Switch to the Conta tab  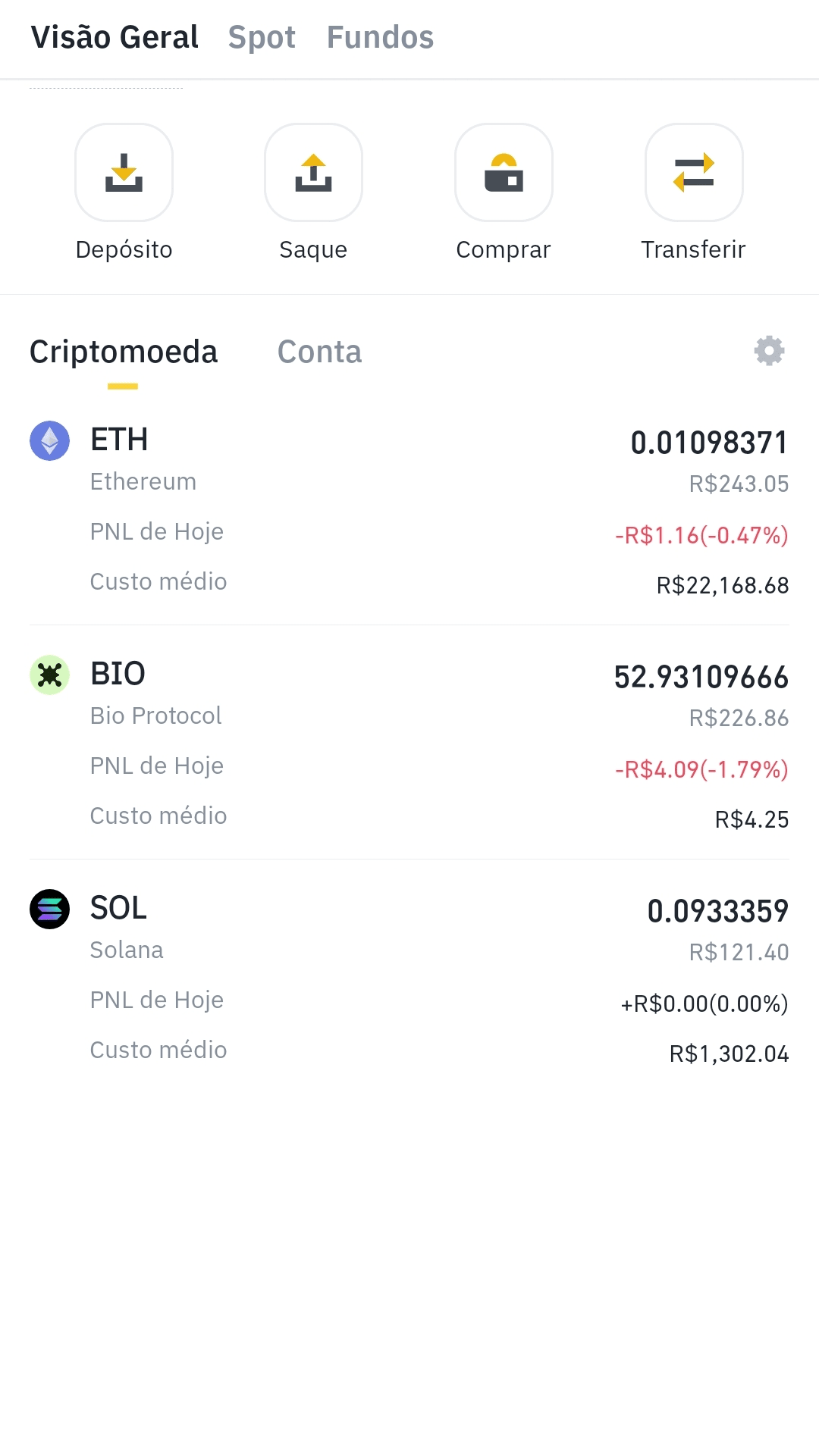coord(319,351)
